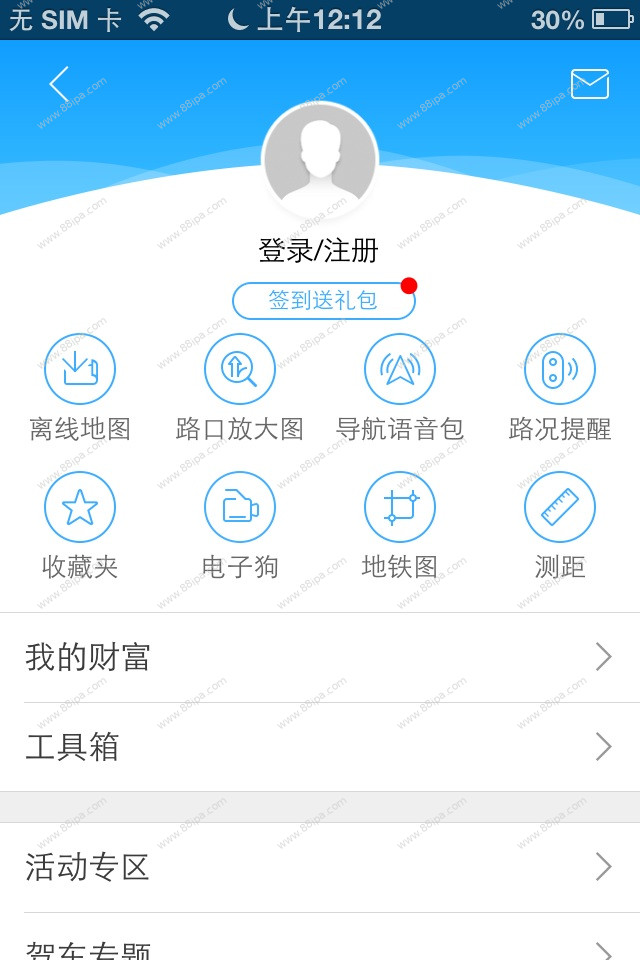Tap the profile avatar to log in
The width and height of the screenshot is (640, 960).
point(320,160)
